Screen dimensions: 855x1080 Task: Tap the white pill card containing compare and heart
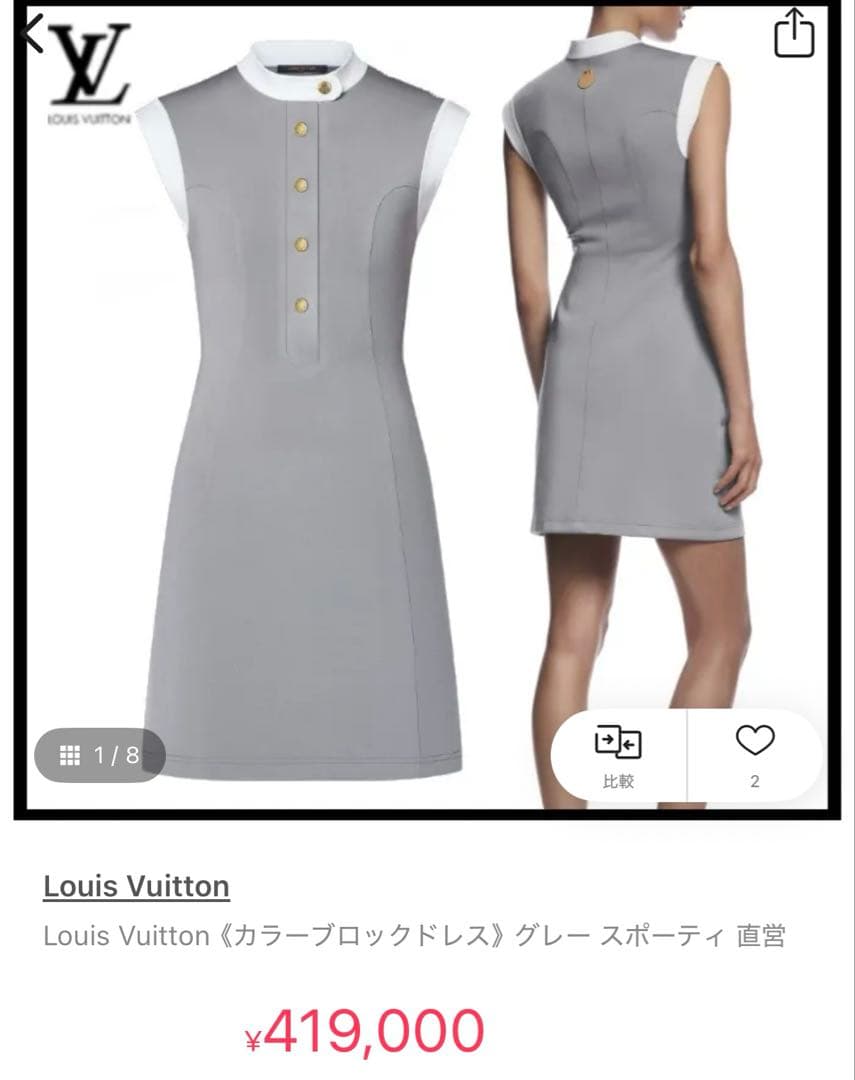pyautogui.click(x=685, y=755)
